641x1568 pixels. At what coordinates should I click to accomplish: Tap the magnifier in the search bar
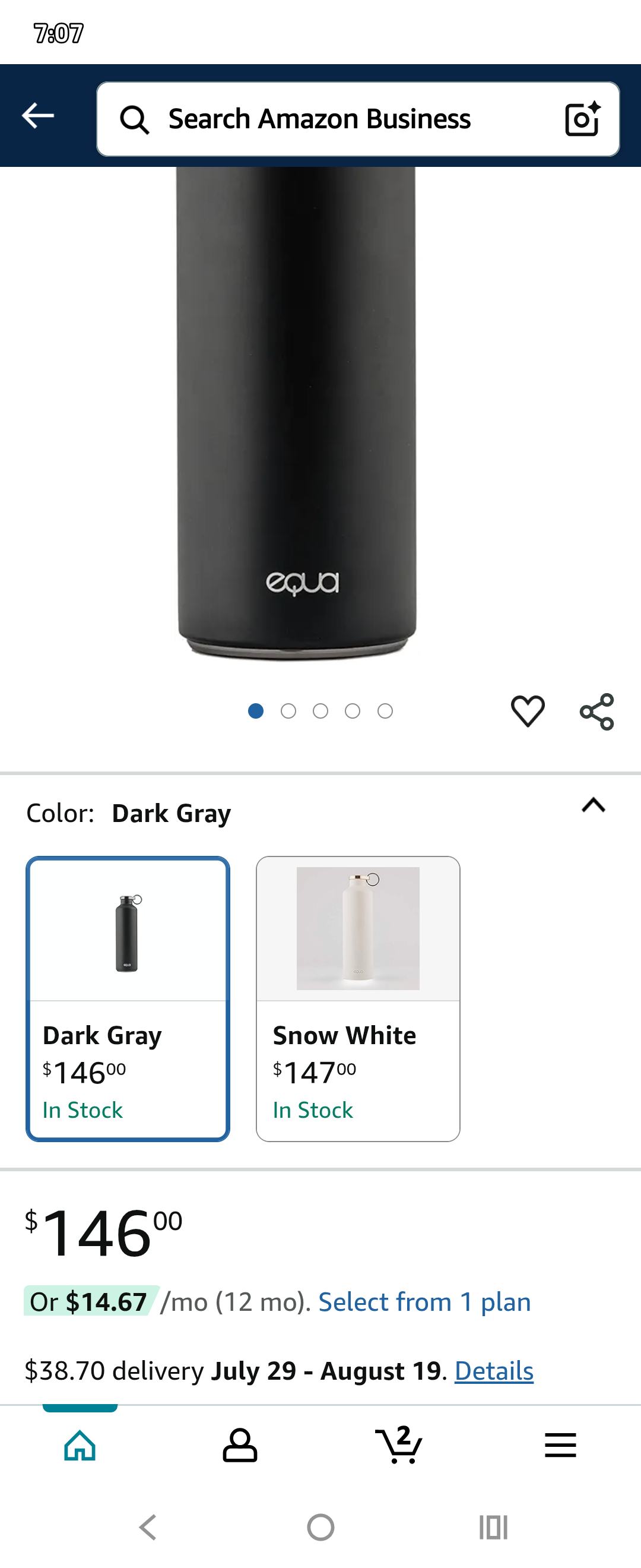pyautogui.click(x=135, y=119)
